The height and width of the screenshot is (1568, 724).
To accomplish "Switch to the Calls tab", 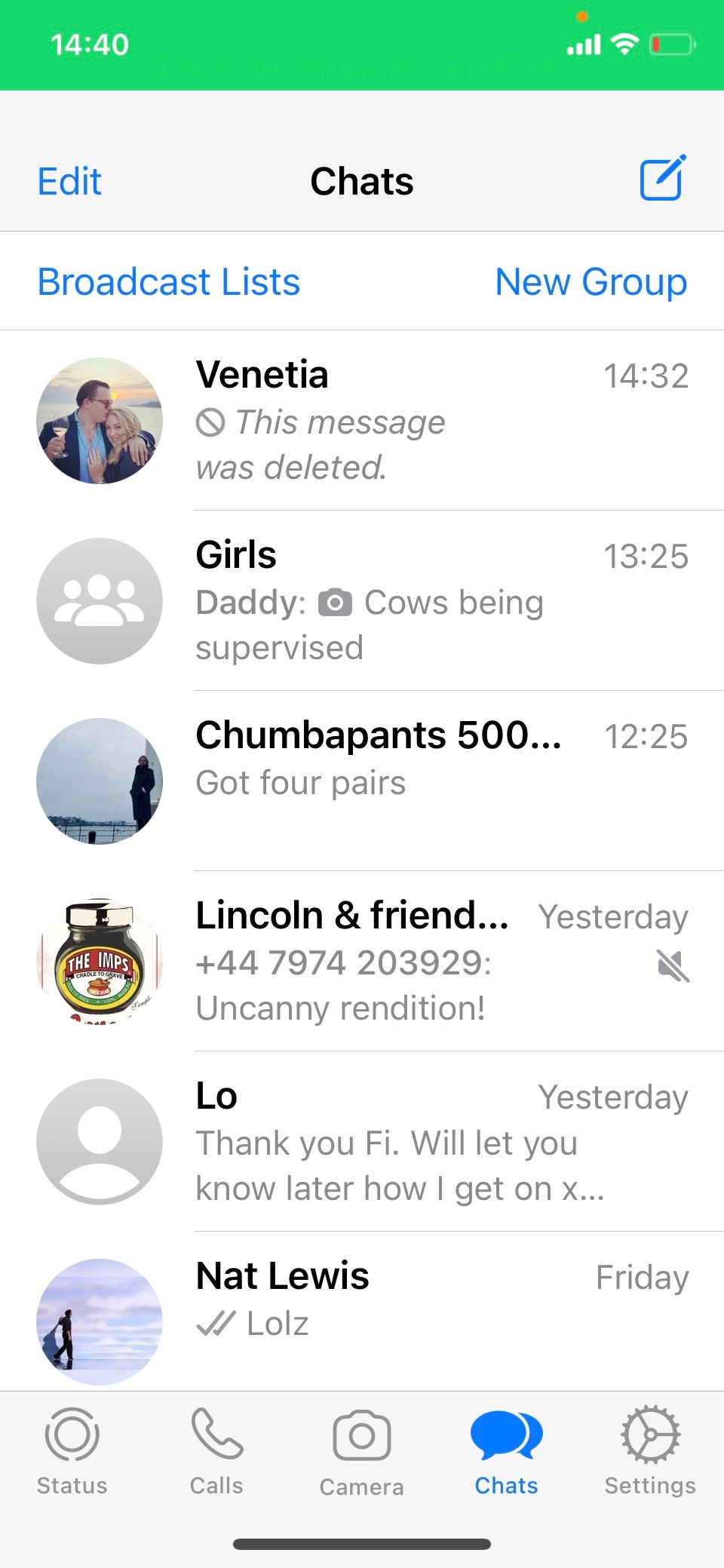I will click(x=216, y=1451).
